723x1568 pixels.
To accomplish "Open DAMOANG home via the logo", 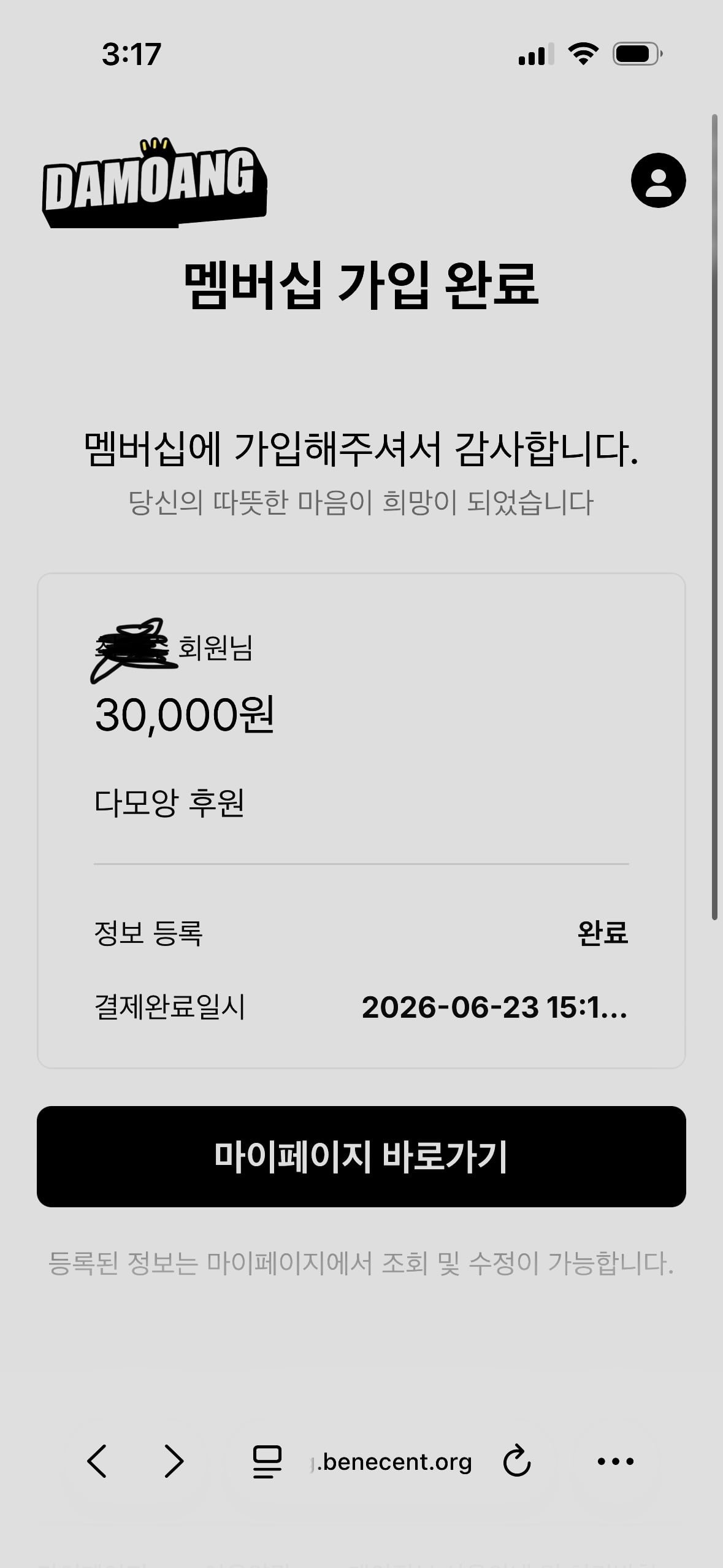I will [x=154, y=183].
